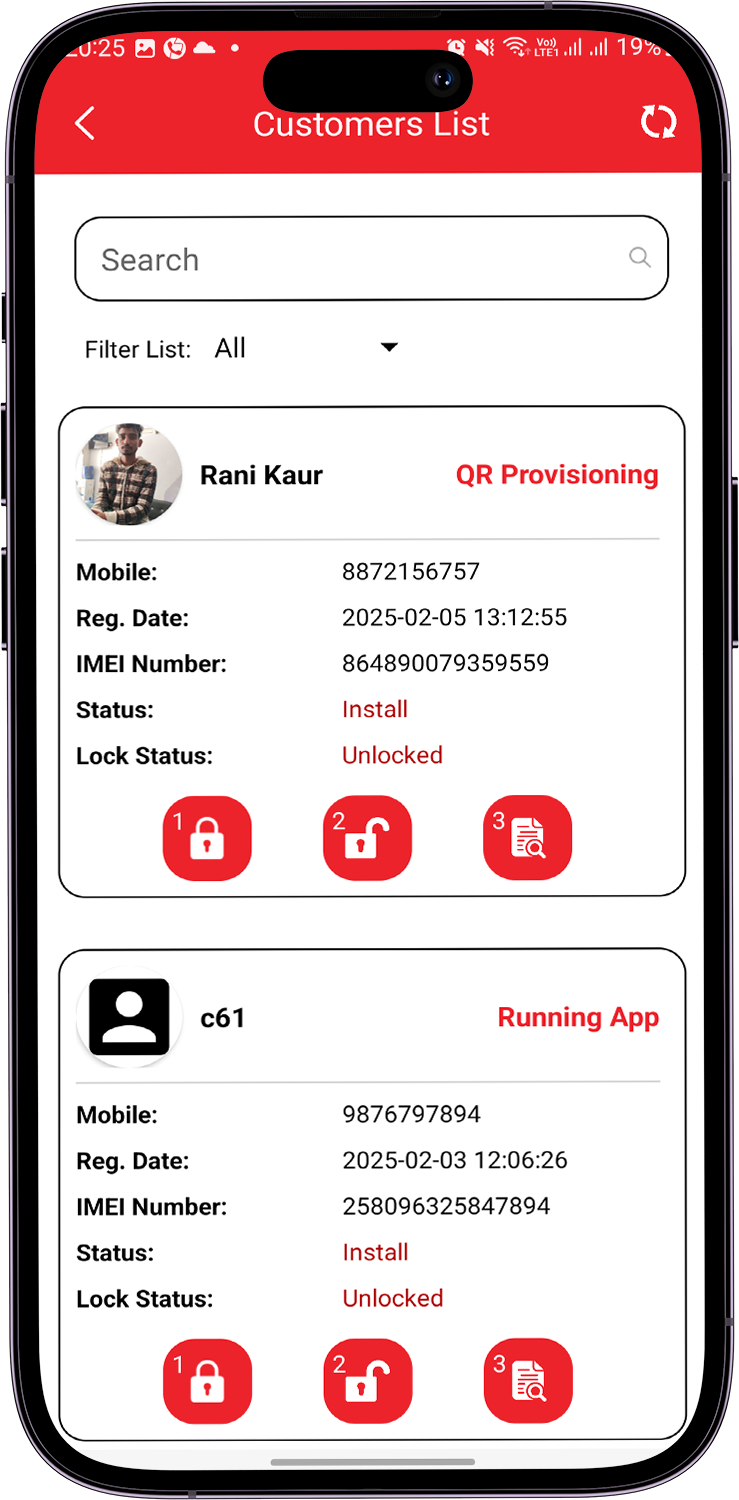Unlock Rani Kaur's device
Screen dimensions: 739x1500
click(367, 838)
